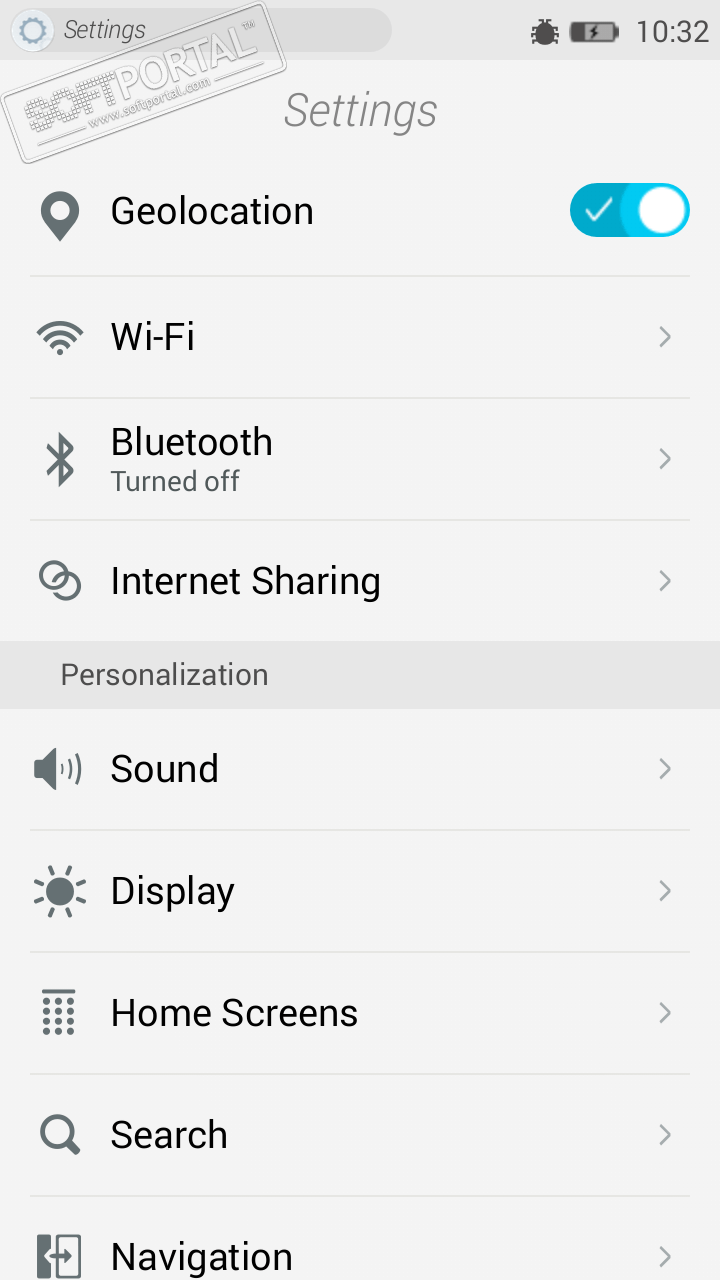Open Internet Sharing settings
Screen dimensions: 720x1280
(360, 581)
